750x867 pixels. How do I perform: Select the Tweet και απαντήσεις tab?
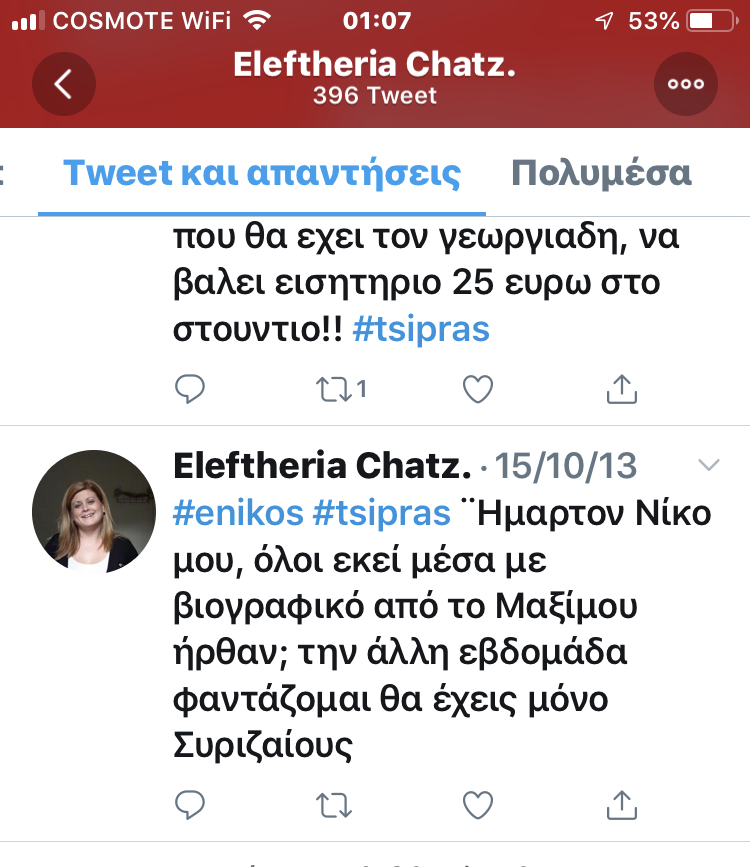[262, 173]
